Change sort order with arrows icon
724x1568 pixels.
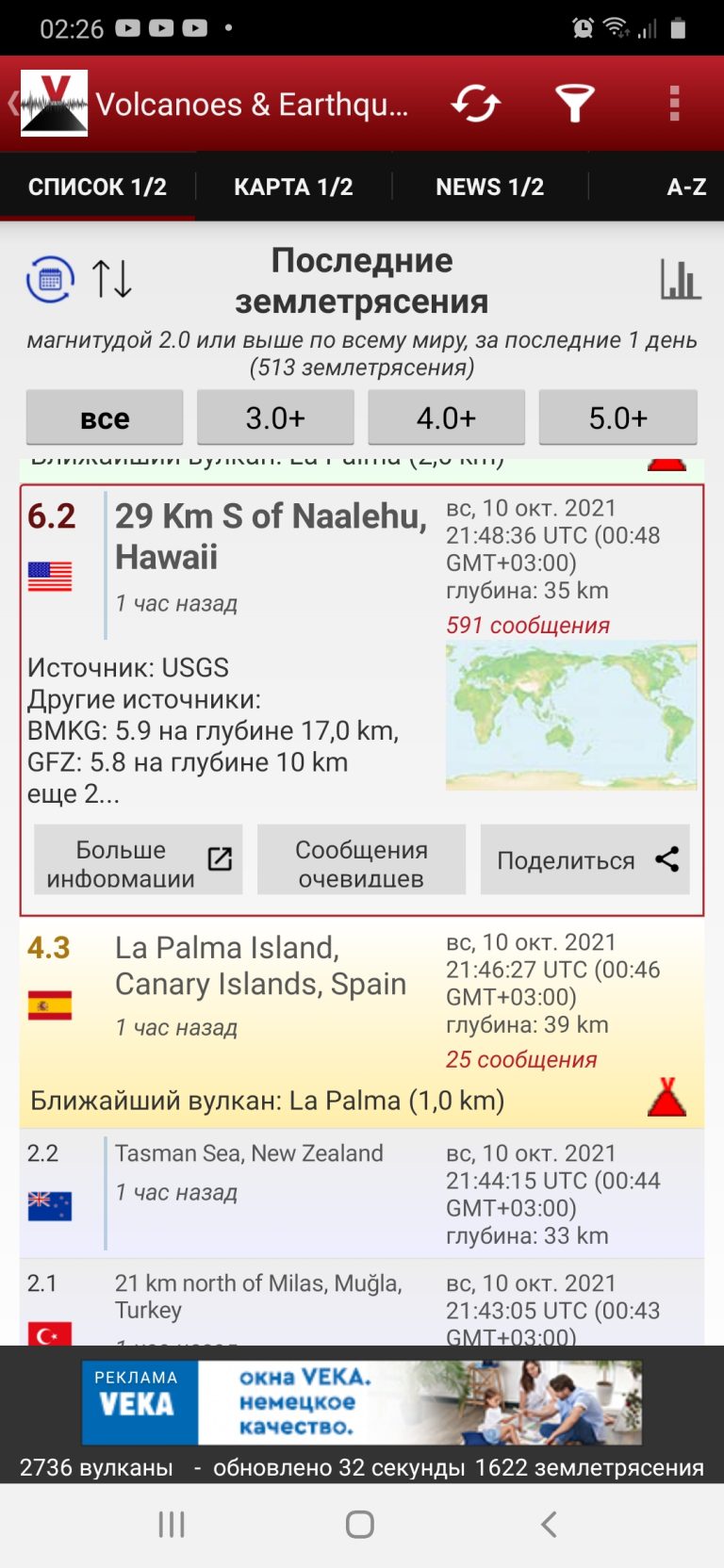pyautogui.click(x=112, y=279)
